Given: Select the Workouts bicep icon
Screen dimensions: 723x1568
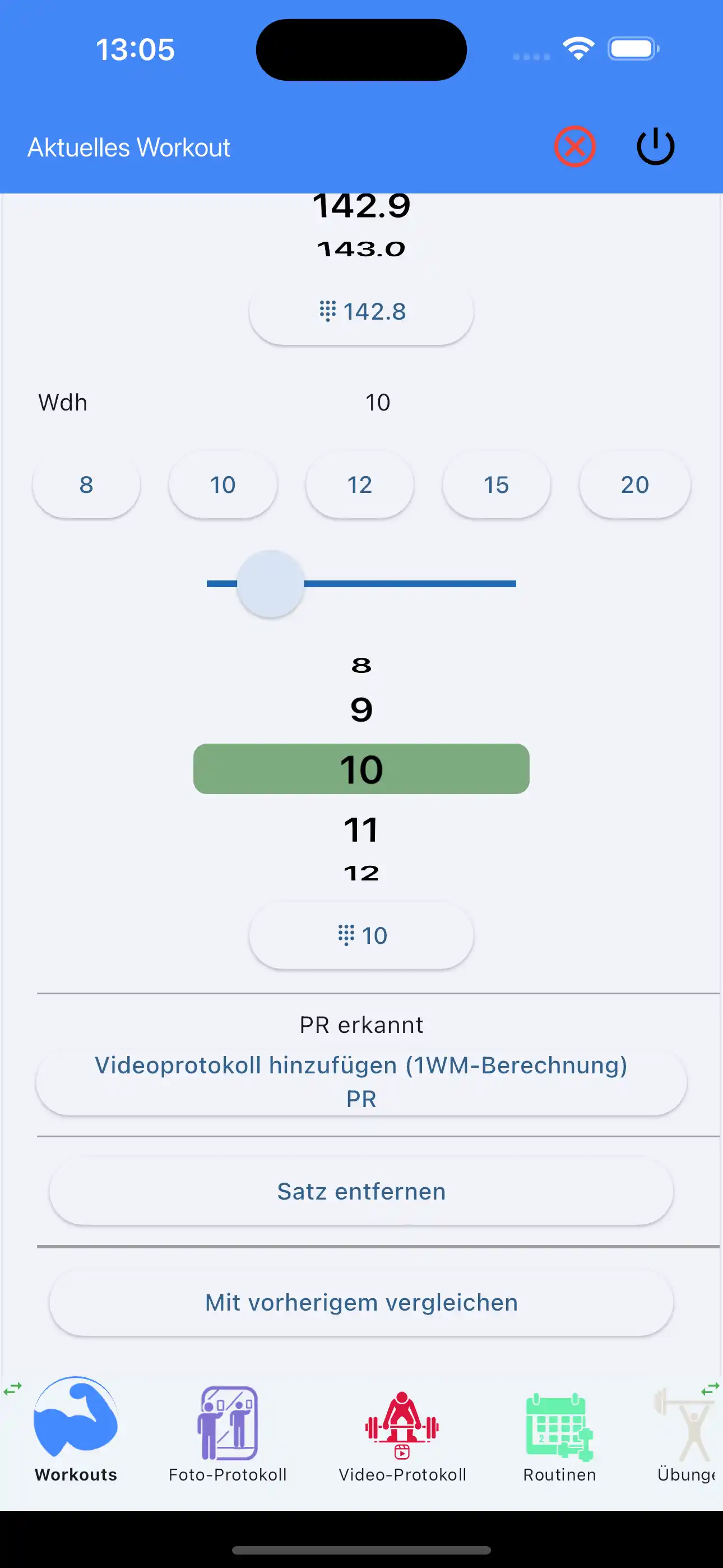Looking at the screenshot, I should pos(75,1423).
